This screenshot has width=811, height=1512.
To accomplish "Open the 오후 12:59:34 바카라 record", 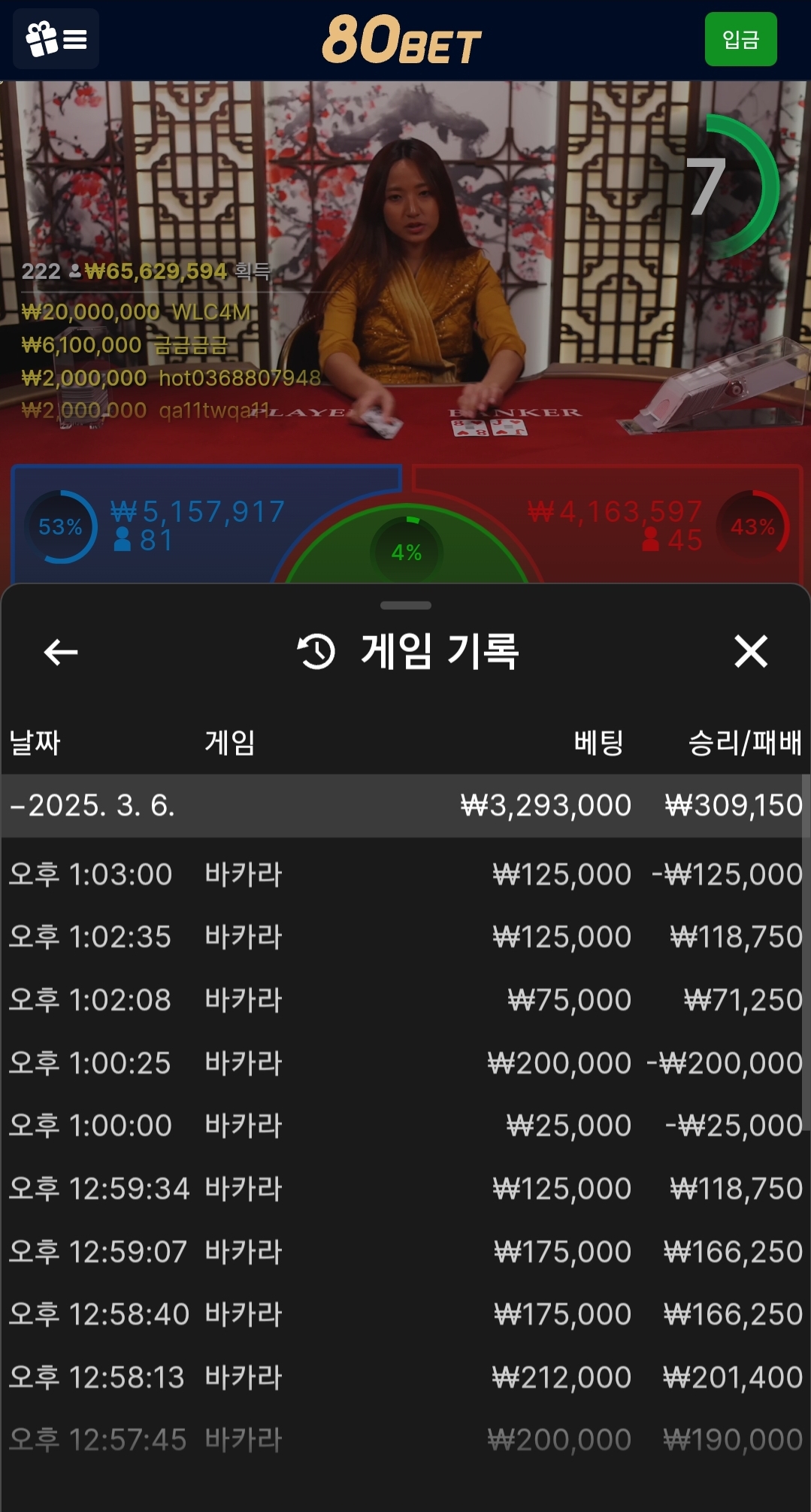I will [x=405, y=1189].
